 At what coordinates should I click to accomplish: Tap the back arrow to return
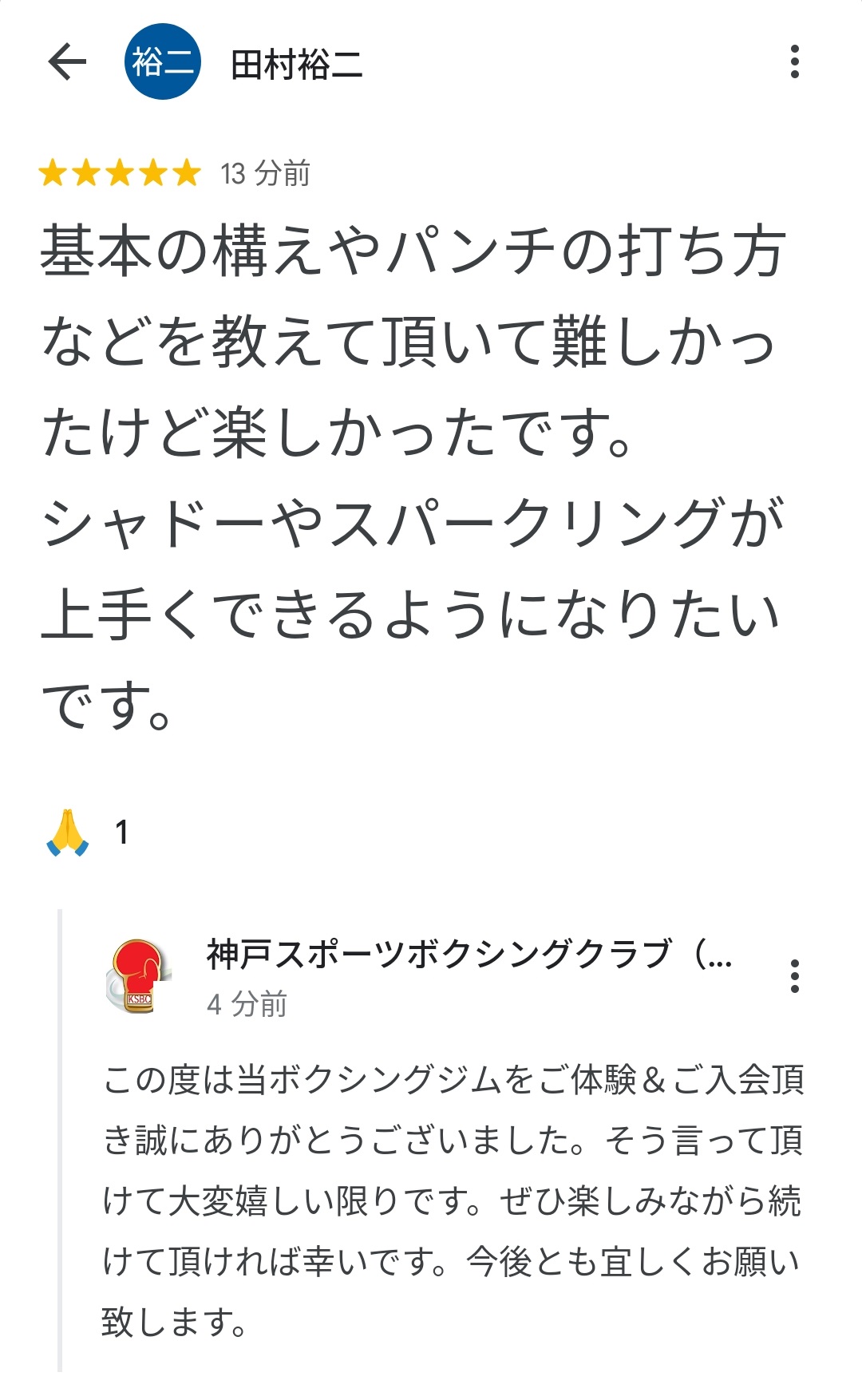66,61
